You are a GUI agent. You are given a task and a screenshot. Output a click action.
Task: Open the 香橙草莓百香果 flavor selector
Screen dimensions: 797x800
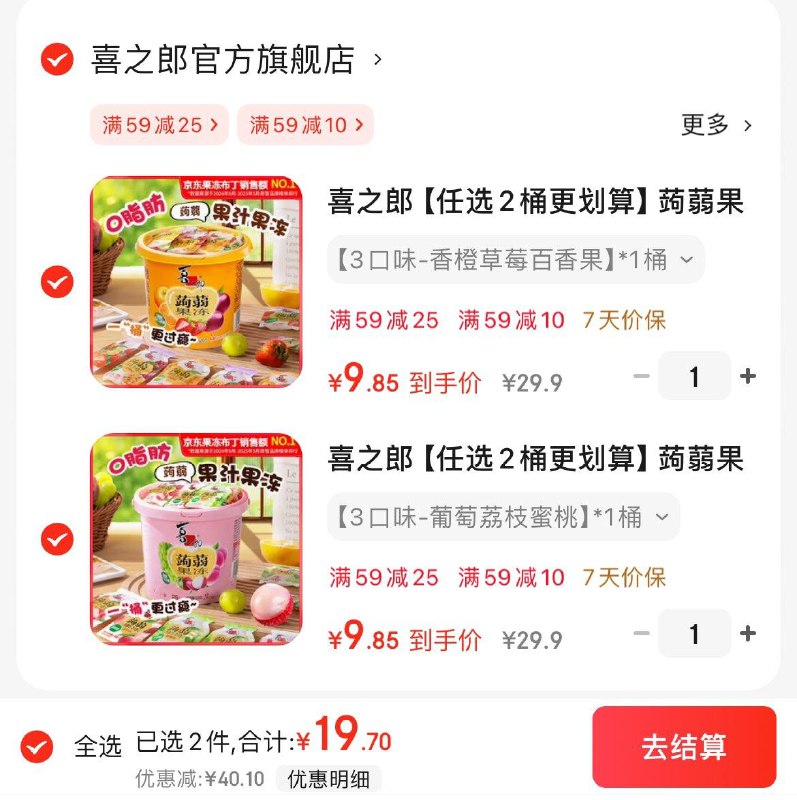(x=512, y=260)
